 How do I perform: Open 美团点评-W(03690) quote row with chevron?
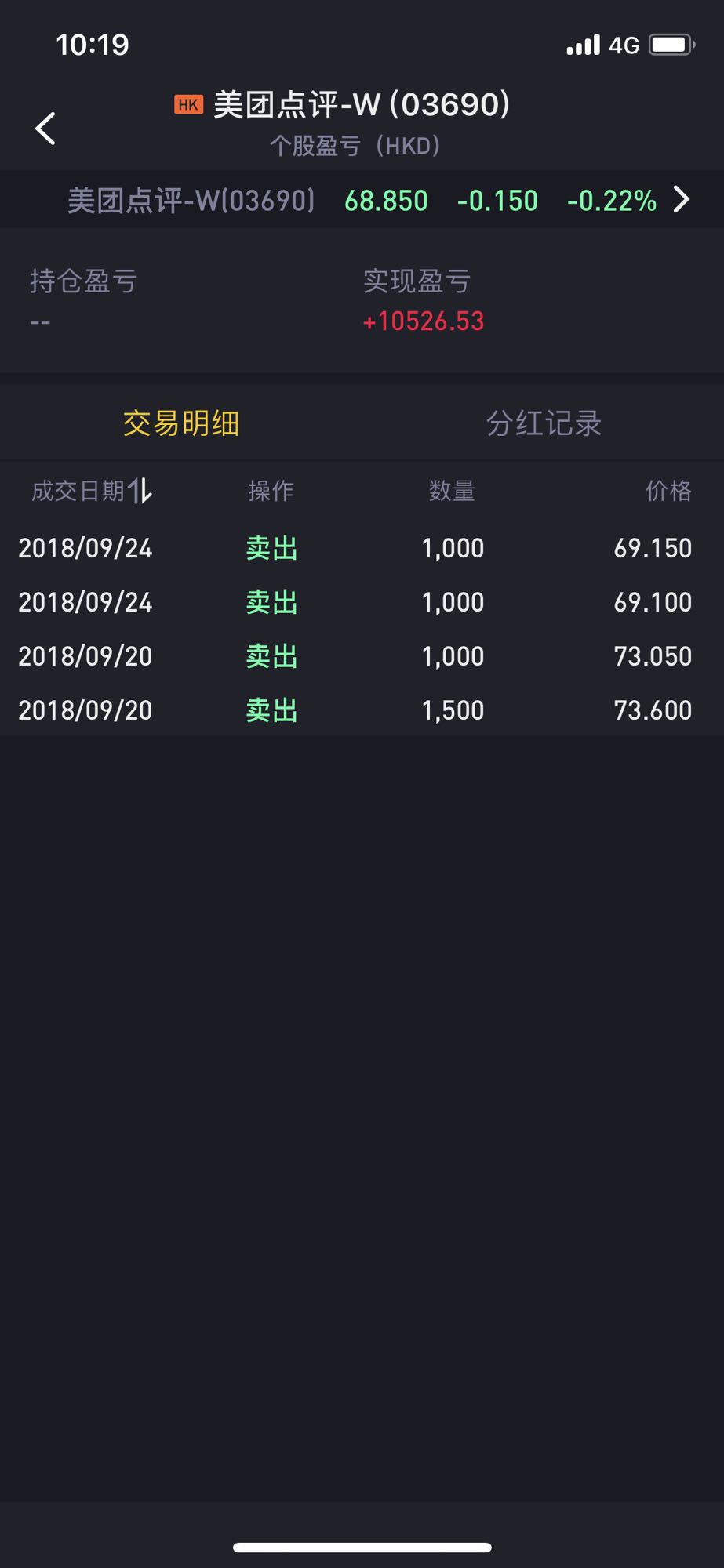point(362,200)
